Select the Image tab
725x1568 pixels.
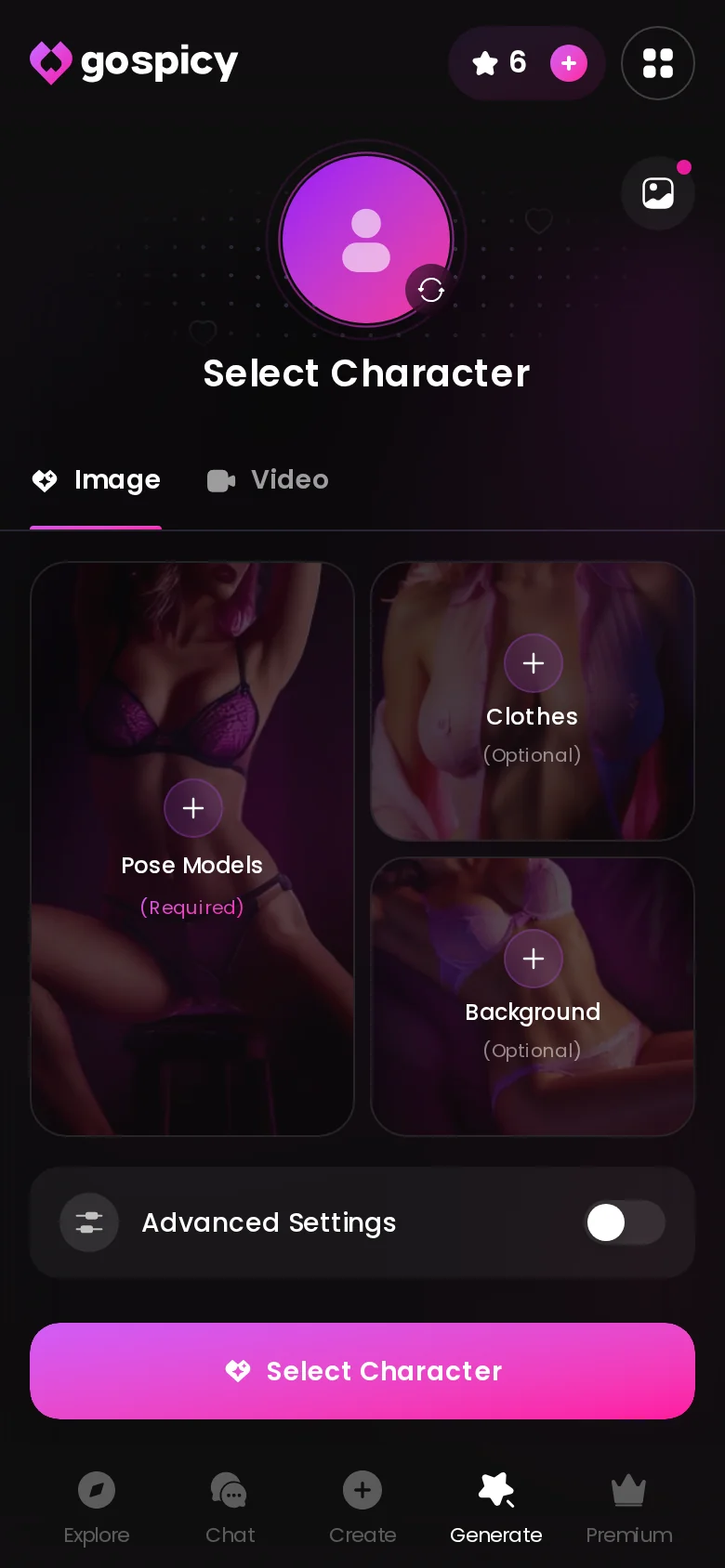pyautogui.click(x=96, y=480)
